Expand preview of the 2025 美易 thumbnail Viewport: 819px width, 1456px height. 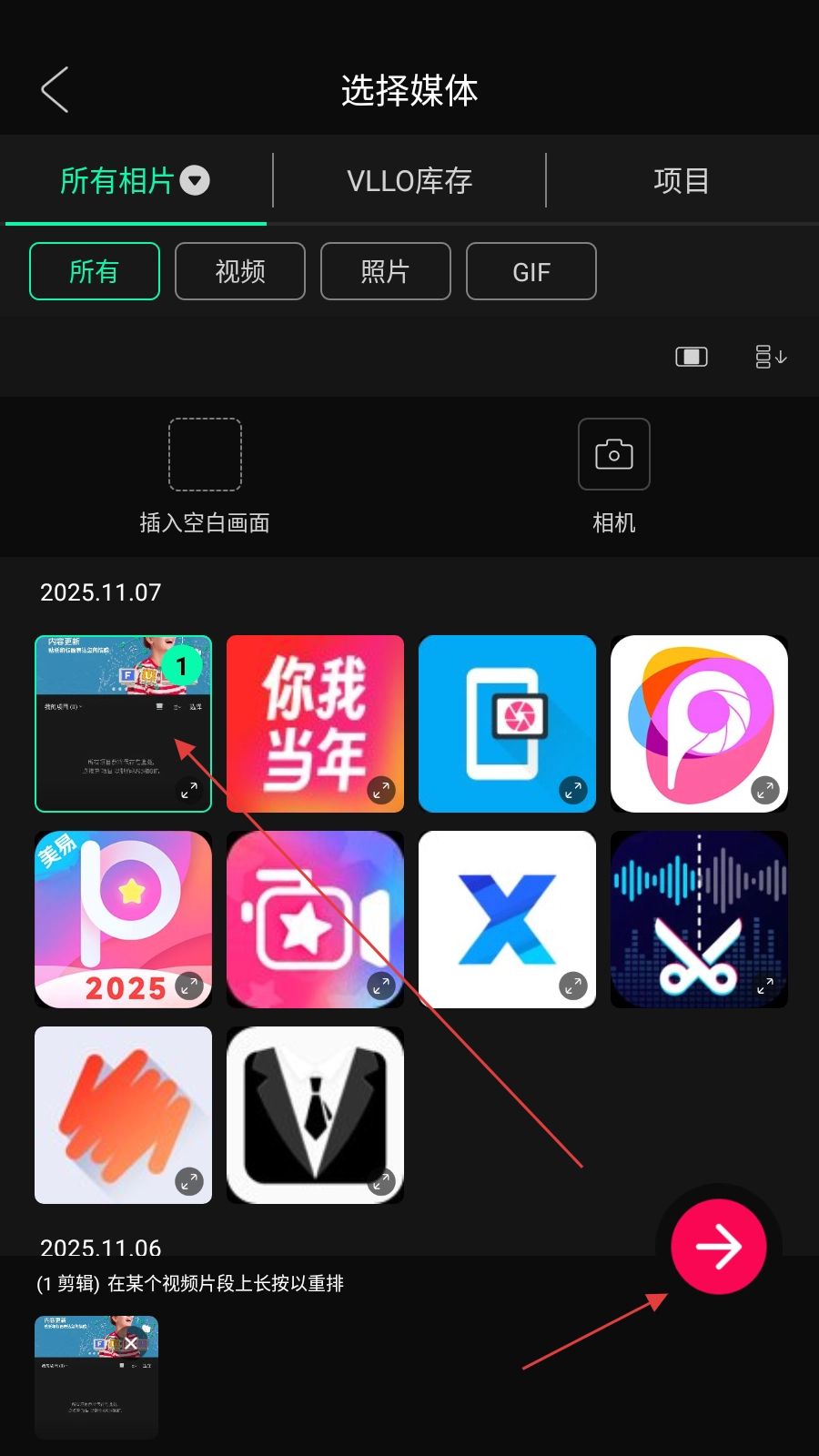[x=189, y=986]
